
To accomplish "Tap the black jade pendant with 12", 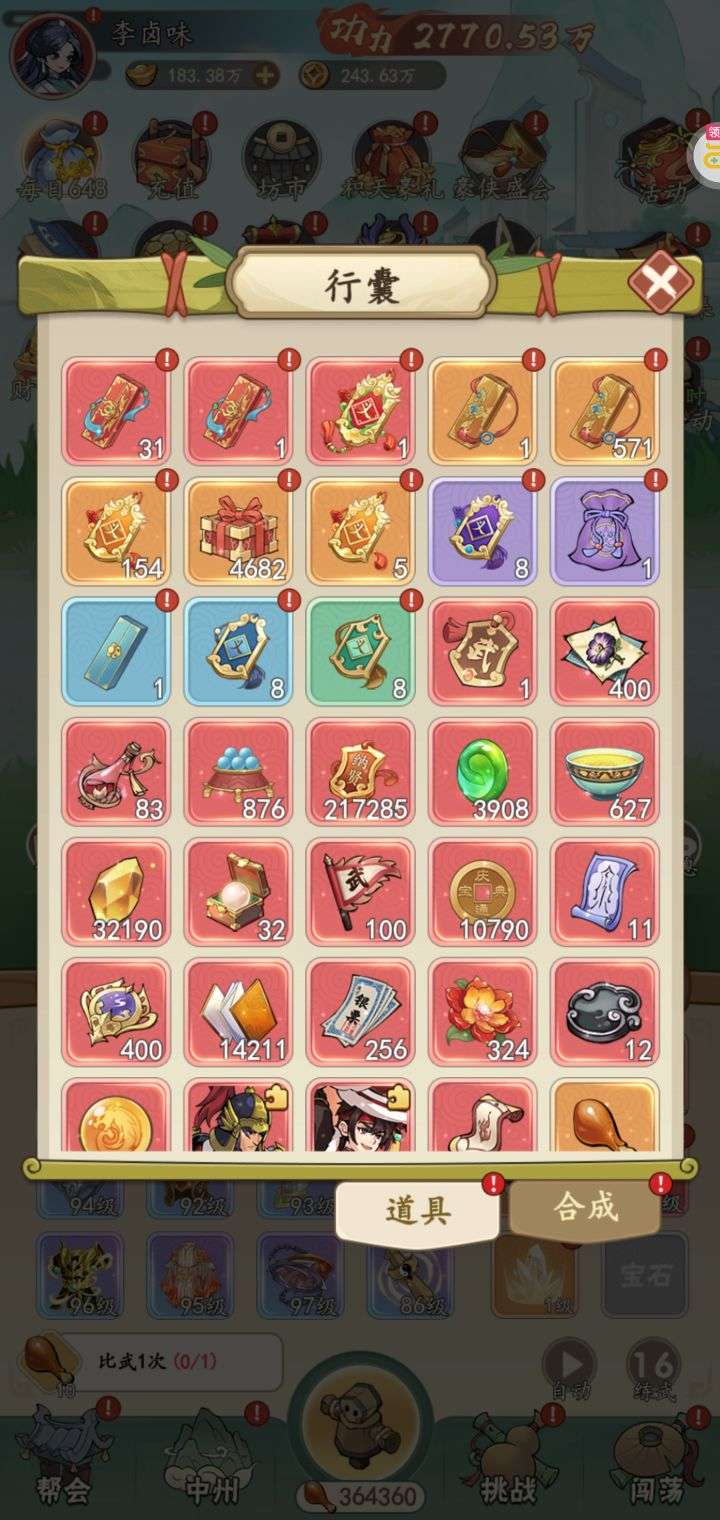I will click(605, 1011).
